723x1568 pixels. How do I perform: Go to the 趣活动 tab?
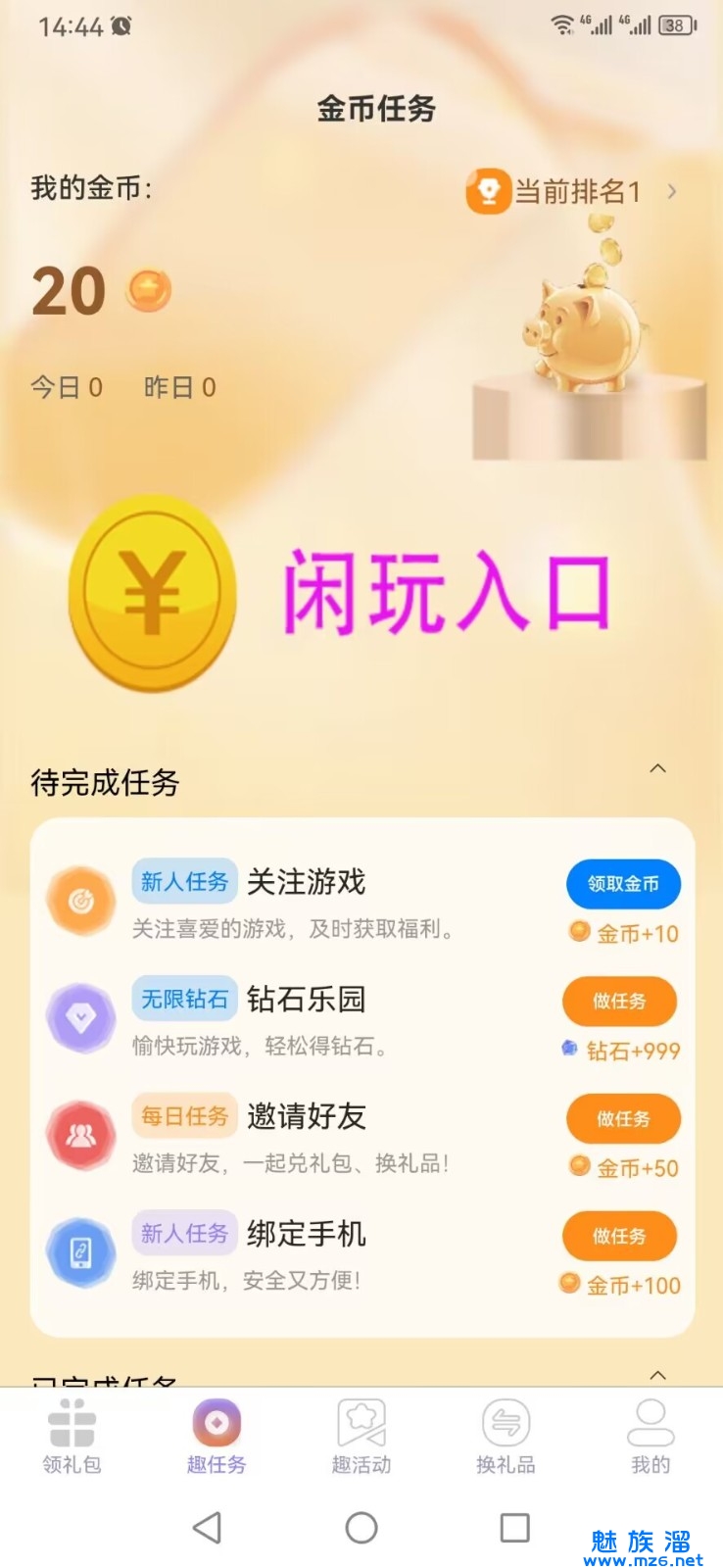(361, 1437)
